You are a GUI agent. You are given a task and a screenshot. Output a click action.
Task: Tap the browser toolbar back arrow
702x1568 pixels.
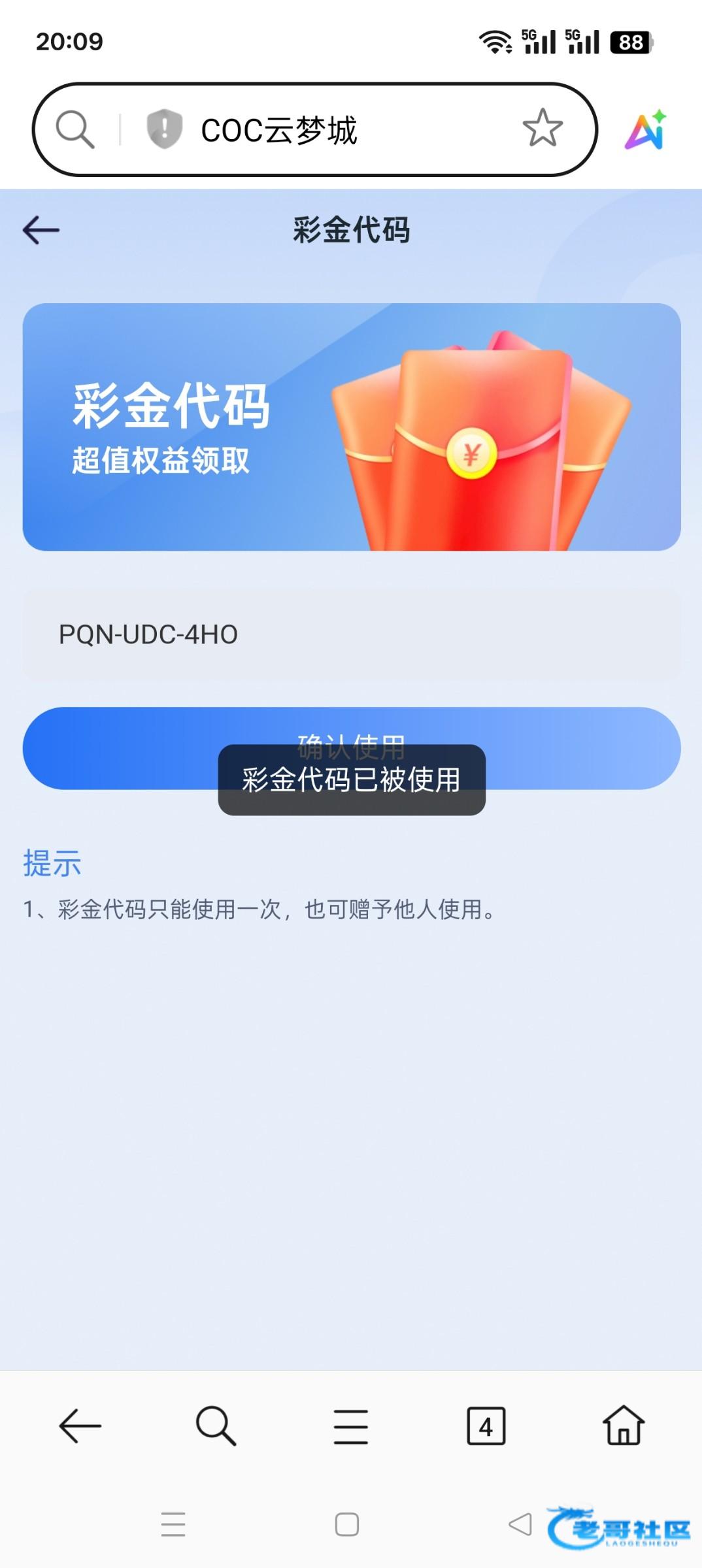(80, 1426)
